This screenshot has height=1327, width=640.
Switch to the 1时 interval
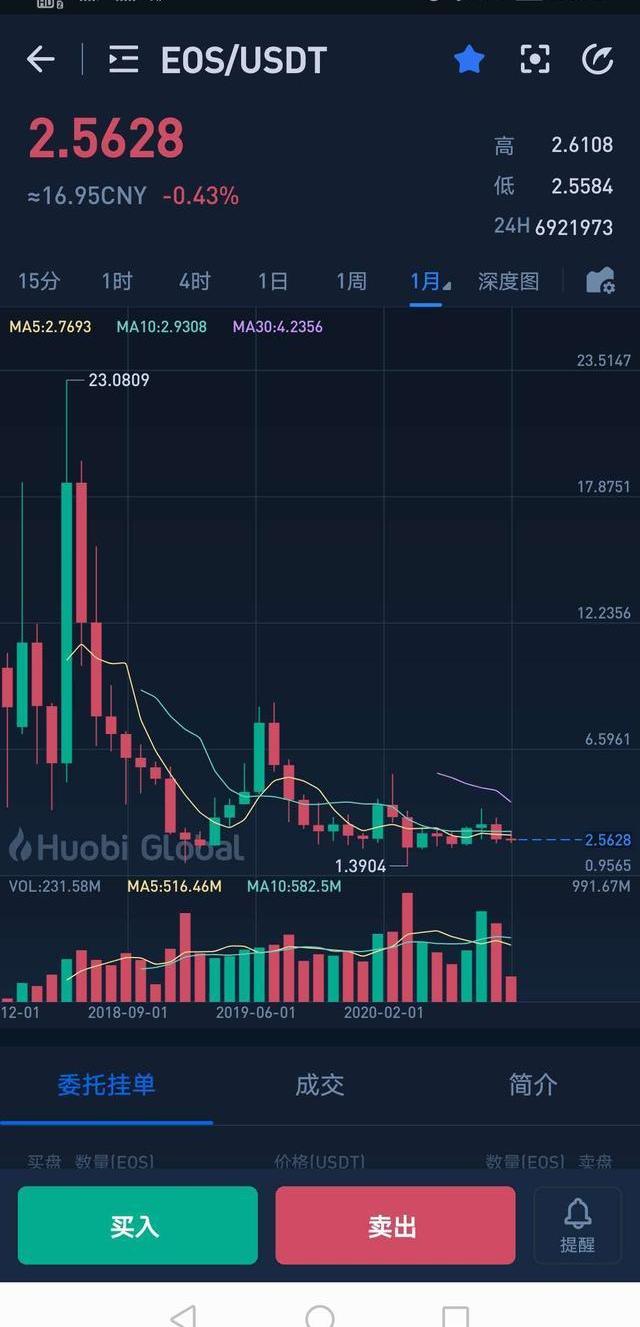pos(116,282)
